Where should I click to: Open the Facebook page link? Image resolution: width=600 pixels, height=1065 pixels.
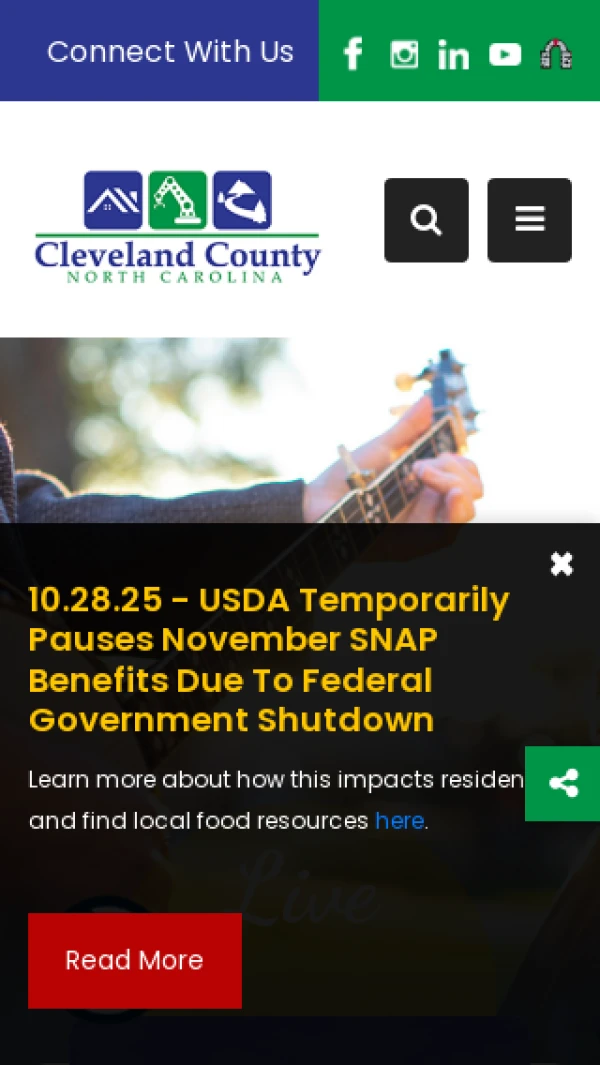coord(353,53)
